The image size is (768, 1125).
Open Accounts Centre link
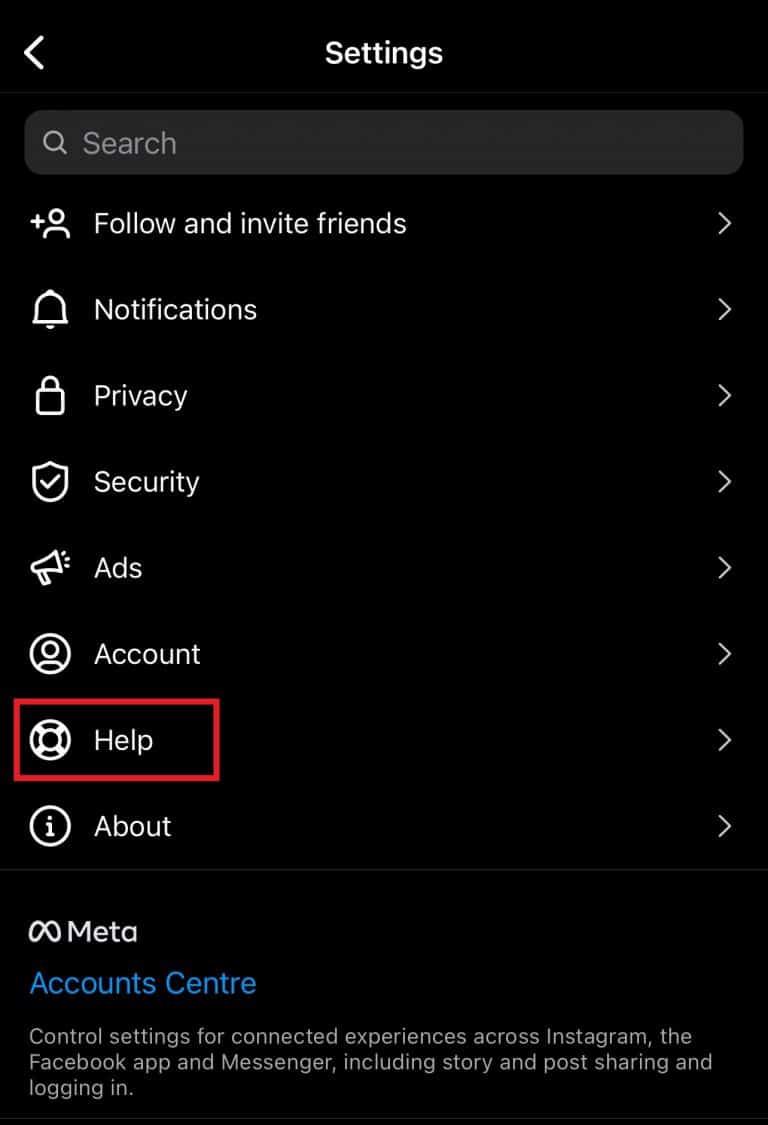(142, 983)
